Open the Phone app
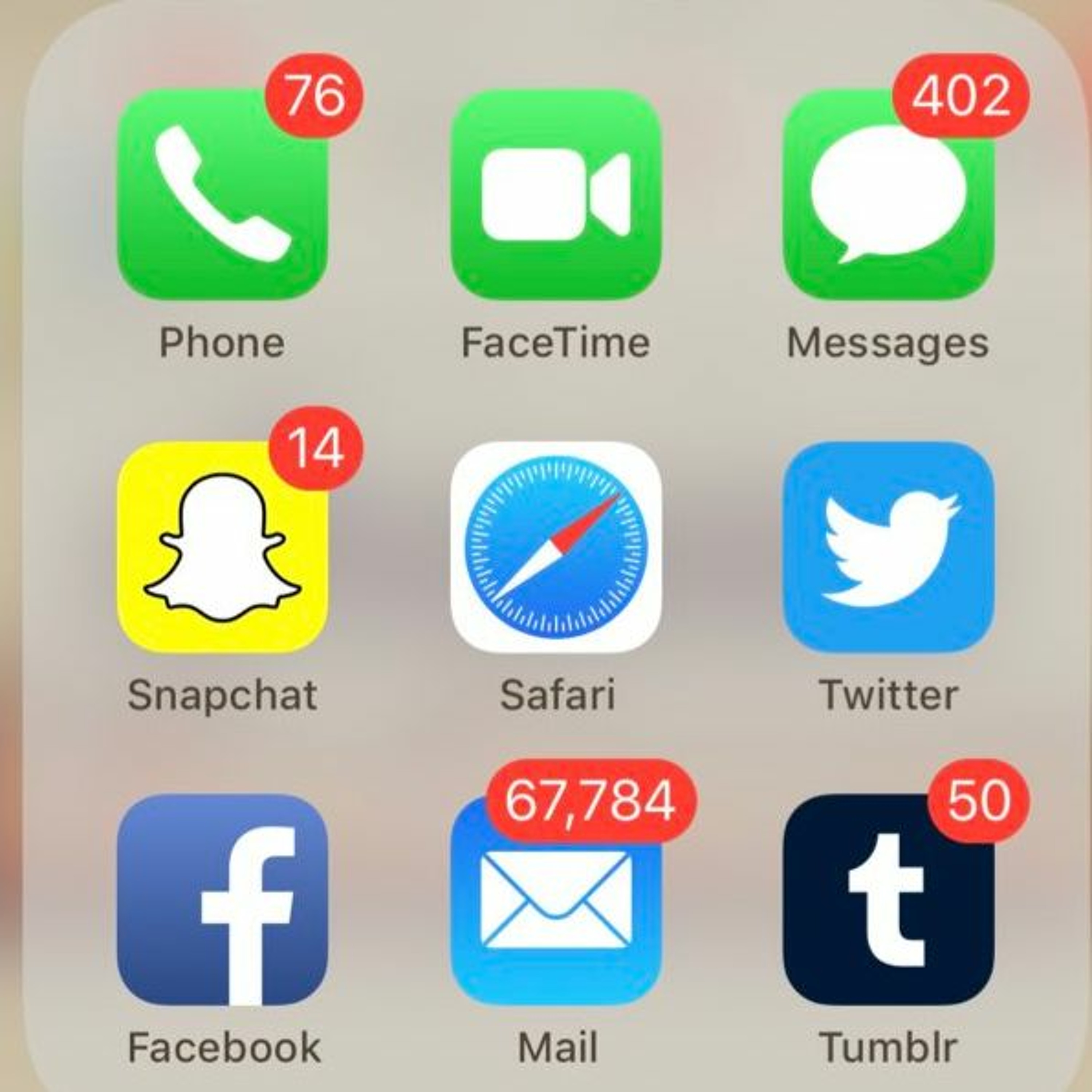Image resolution: width=1092 pixels, height=1092 pixels. tap(222, 194)
